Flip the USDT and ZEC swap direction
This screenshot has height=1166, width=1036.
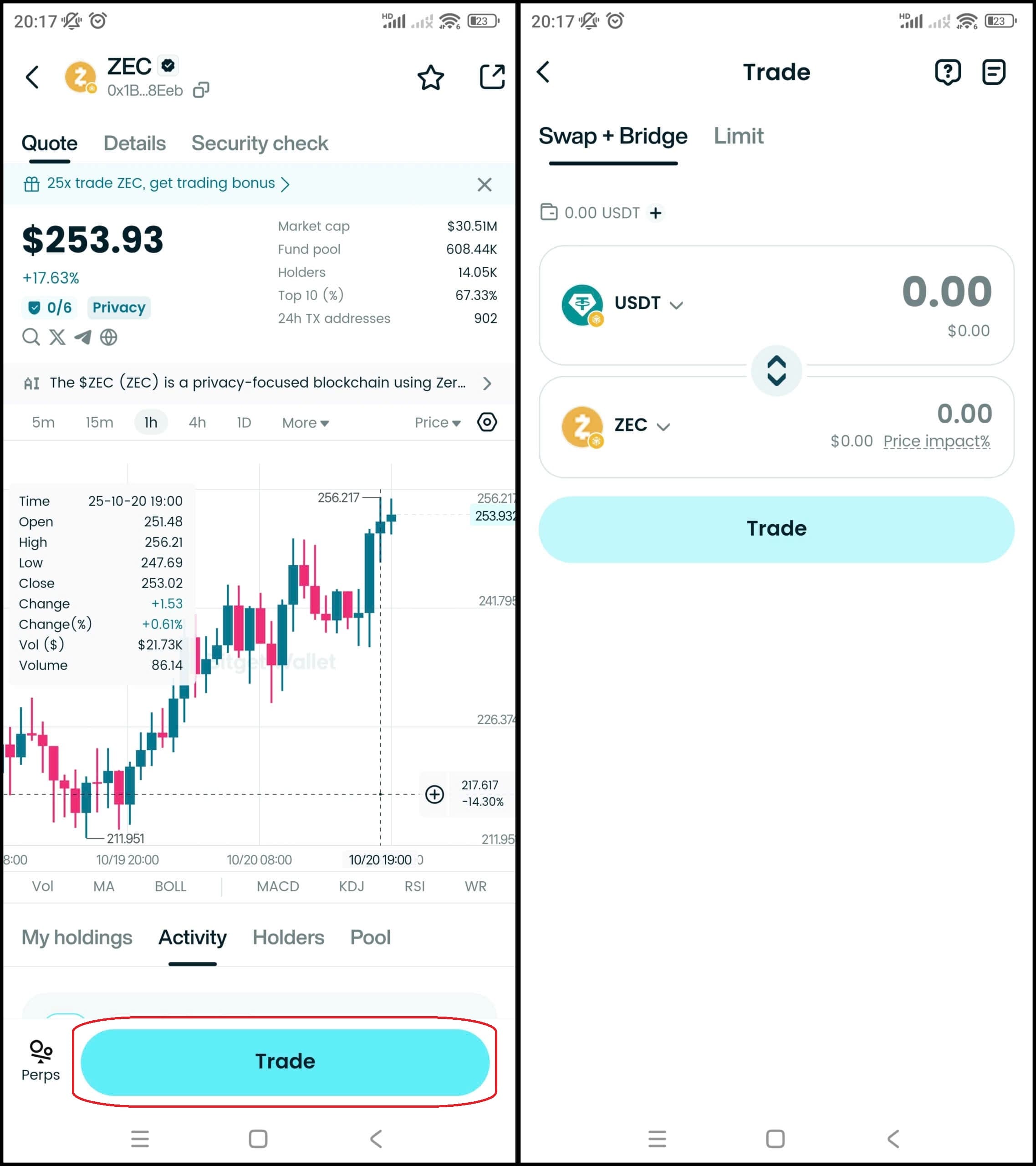[776, 371]
